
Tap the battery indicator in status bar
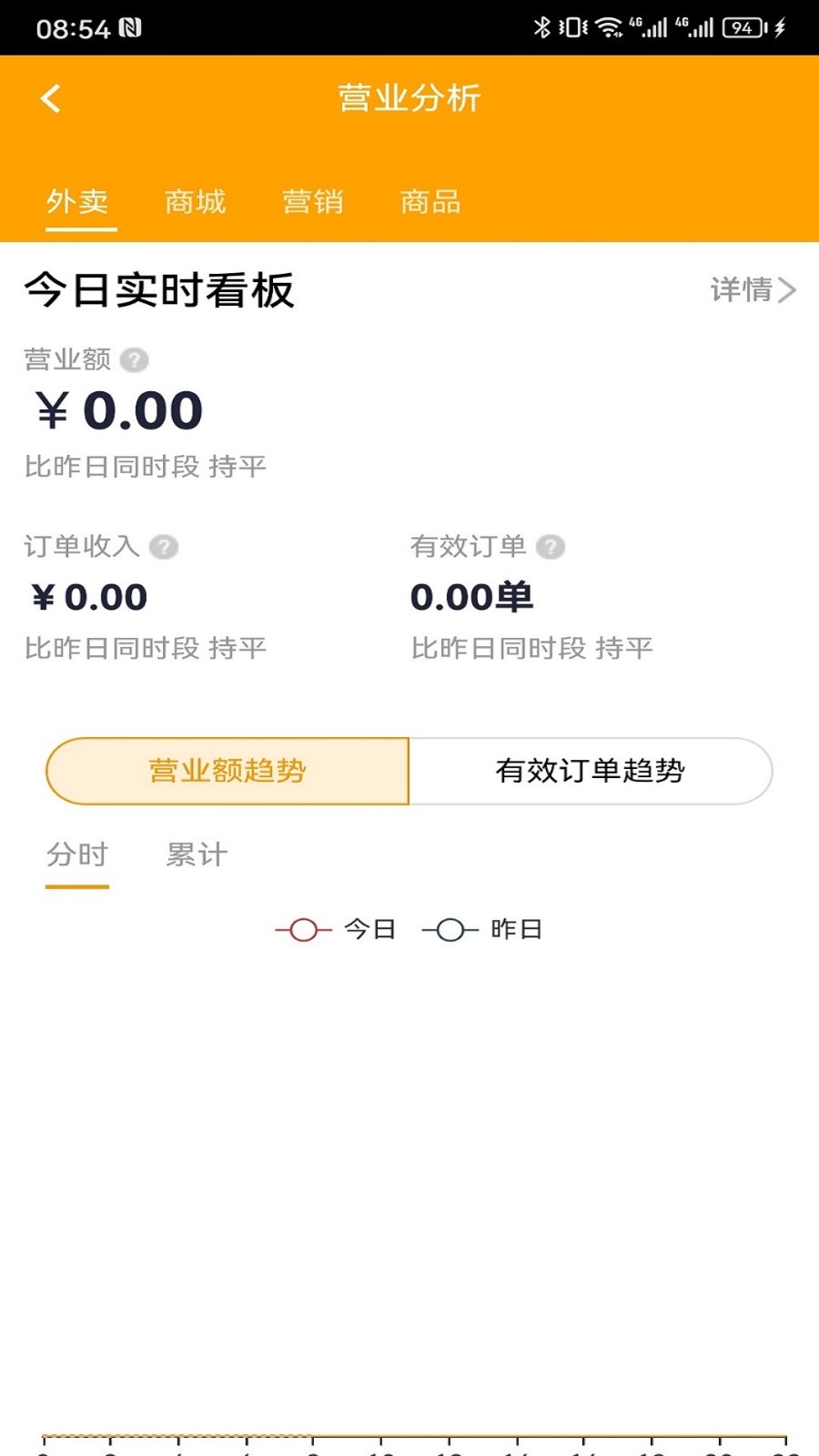743,26
